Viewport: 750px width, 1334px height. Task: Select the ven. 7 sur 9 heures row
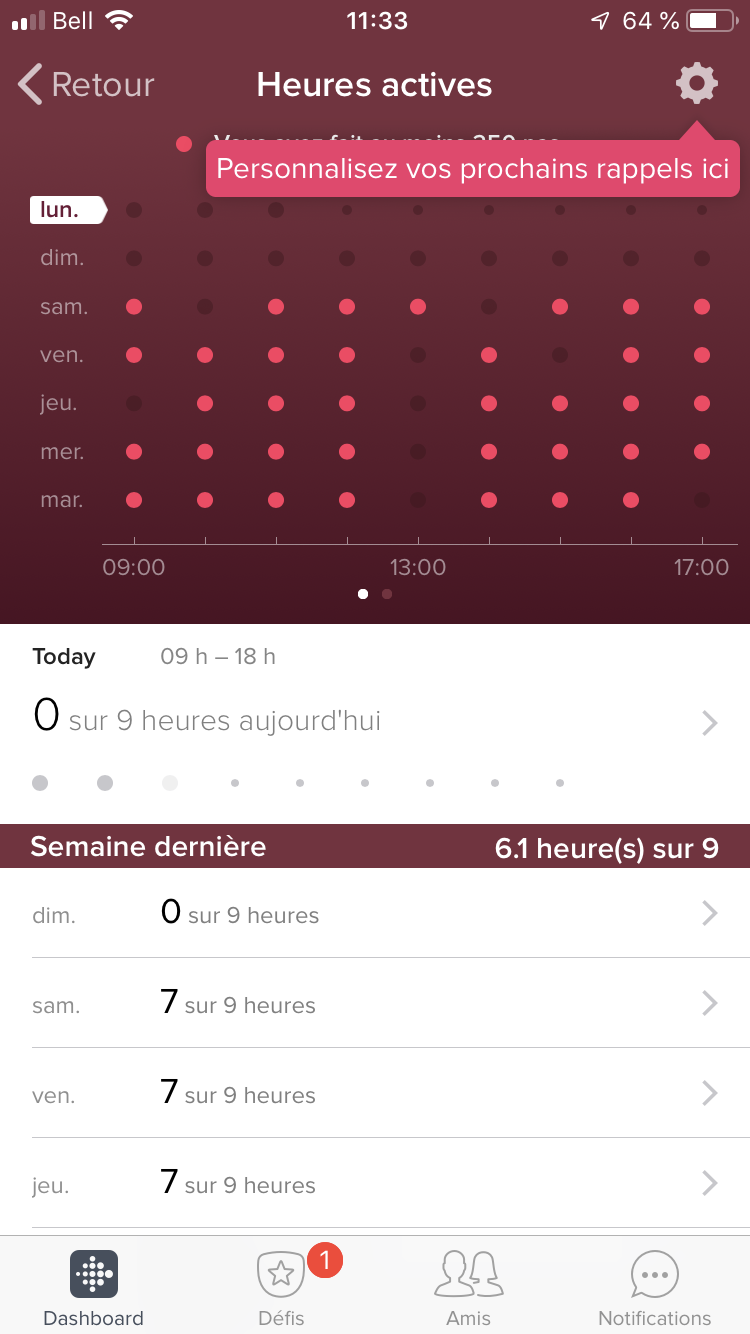[x=375, y=1094]
